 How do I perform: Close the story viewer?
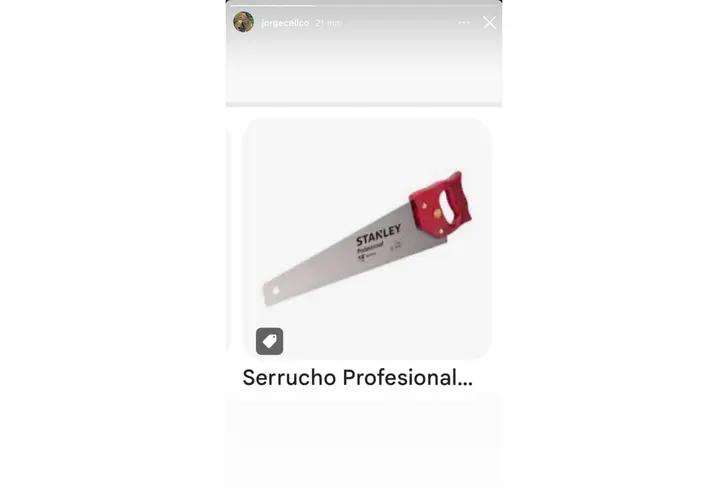click(x=489, y=22)
